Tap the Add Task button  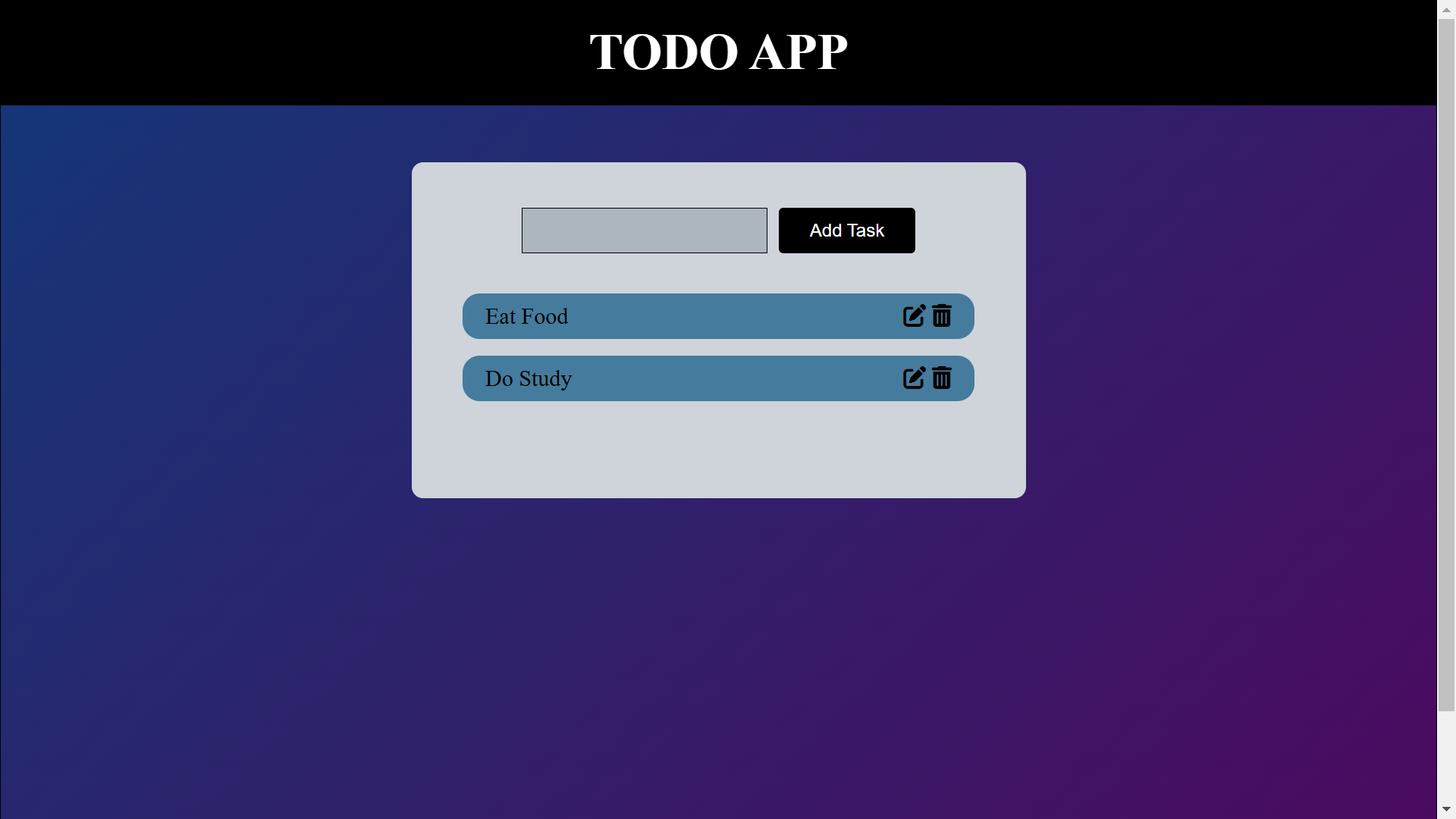846,231
